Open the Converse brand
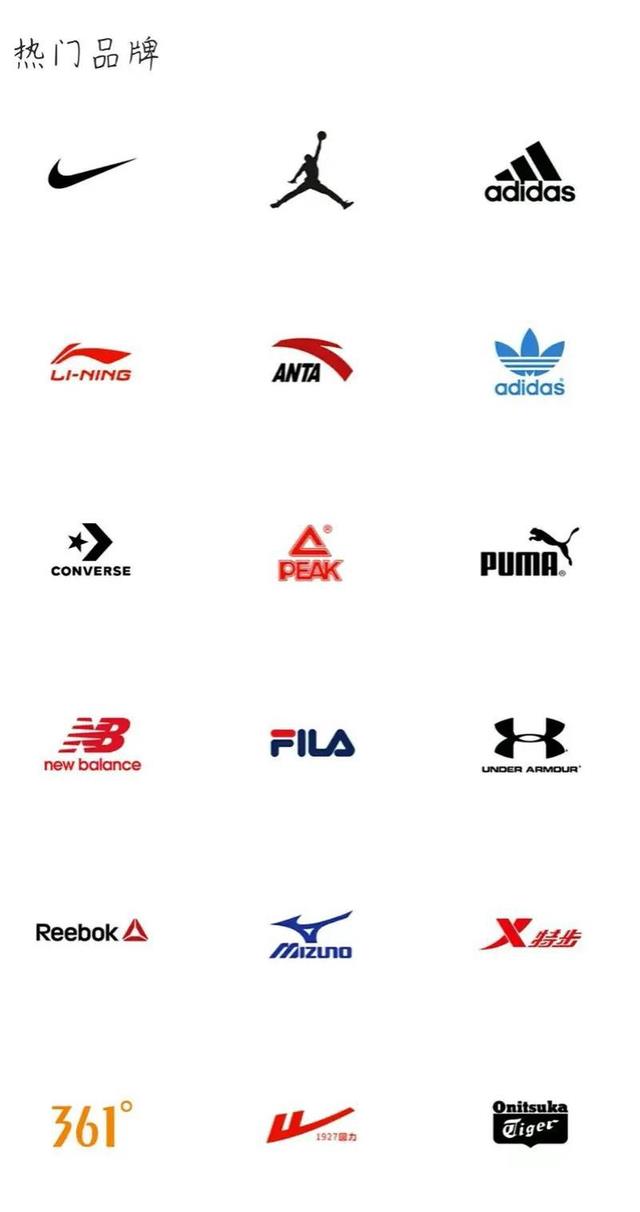This screenshot has width=640, height=1212. click(91, 550)
